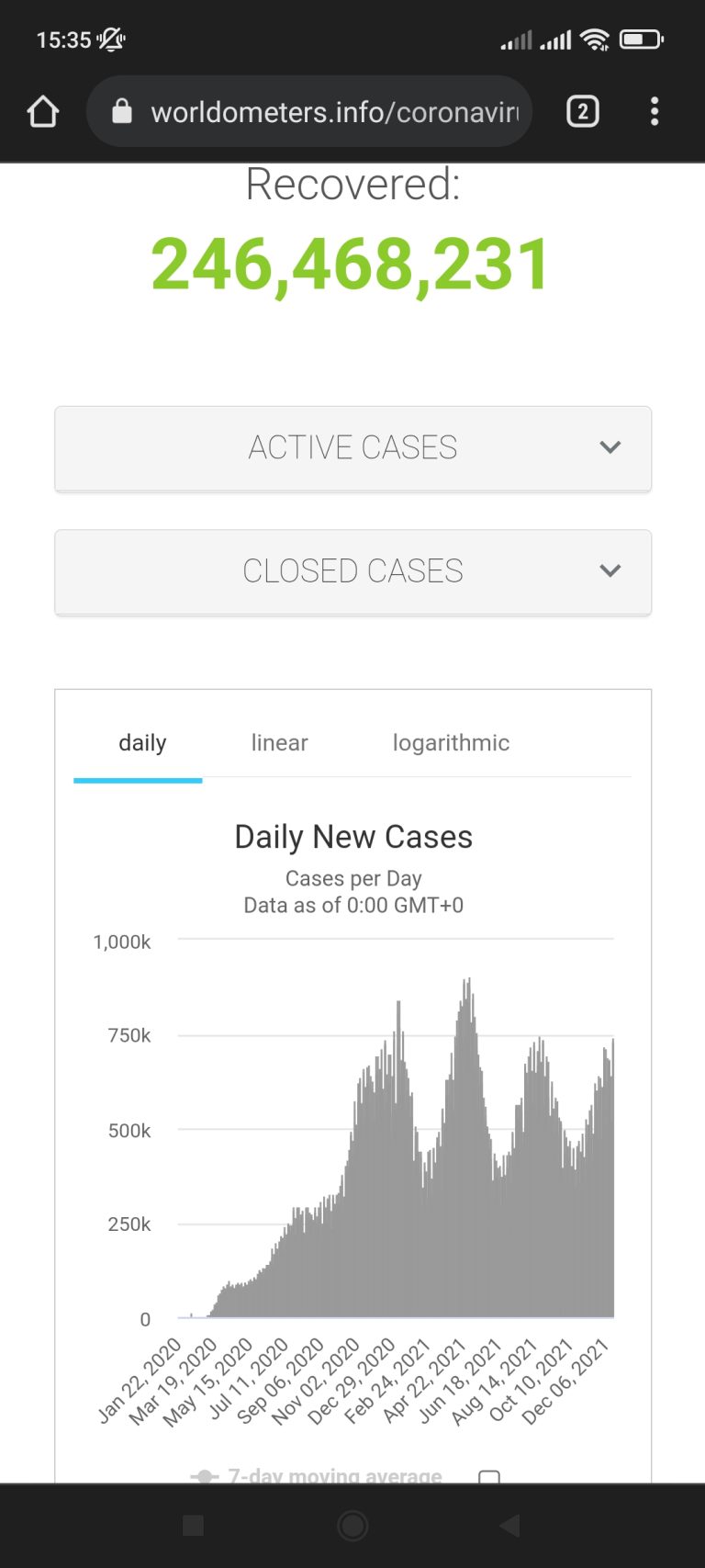
Task: Expand the Active Cases section
Action: pyautogui.click(x=353, y=448)
